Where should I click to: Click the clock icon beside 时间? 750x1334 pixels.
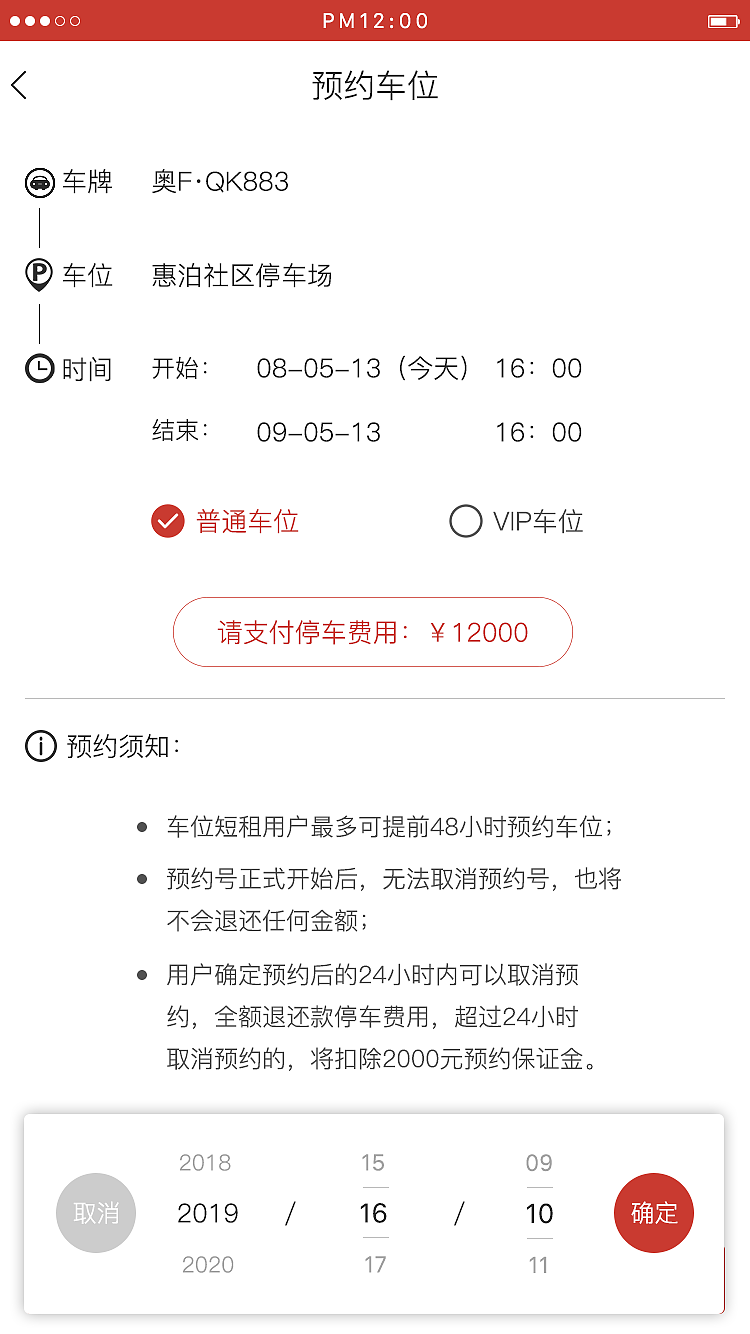(x=38, y=369)
